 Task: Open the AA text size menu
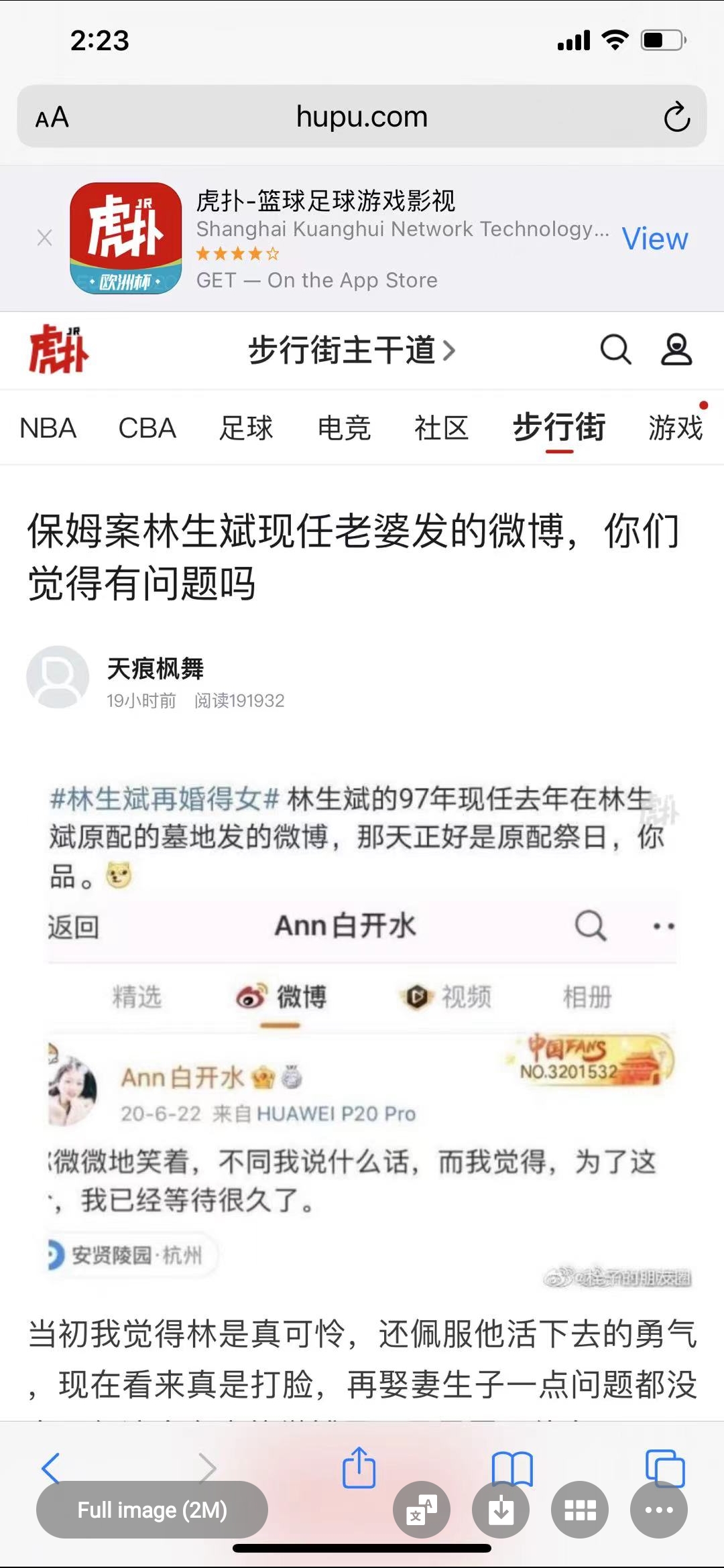click(x=52, y=117)
